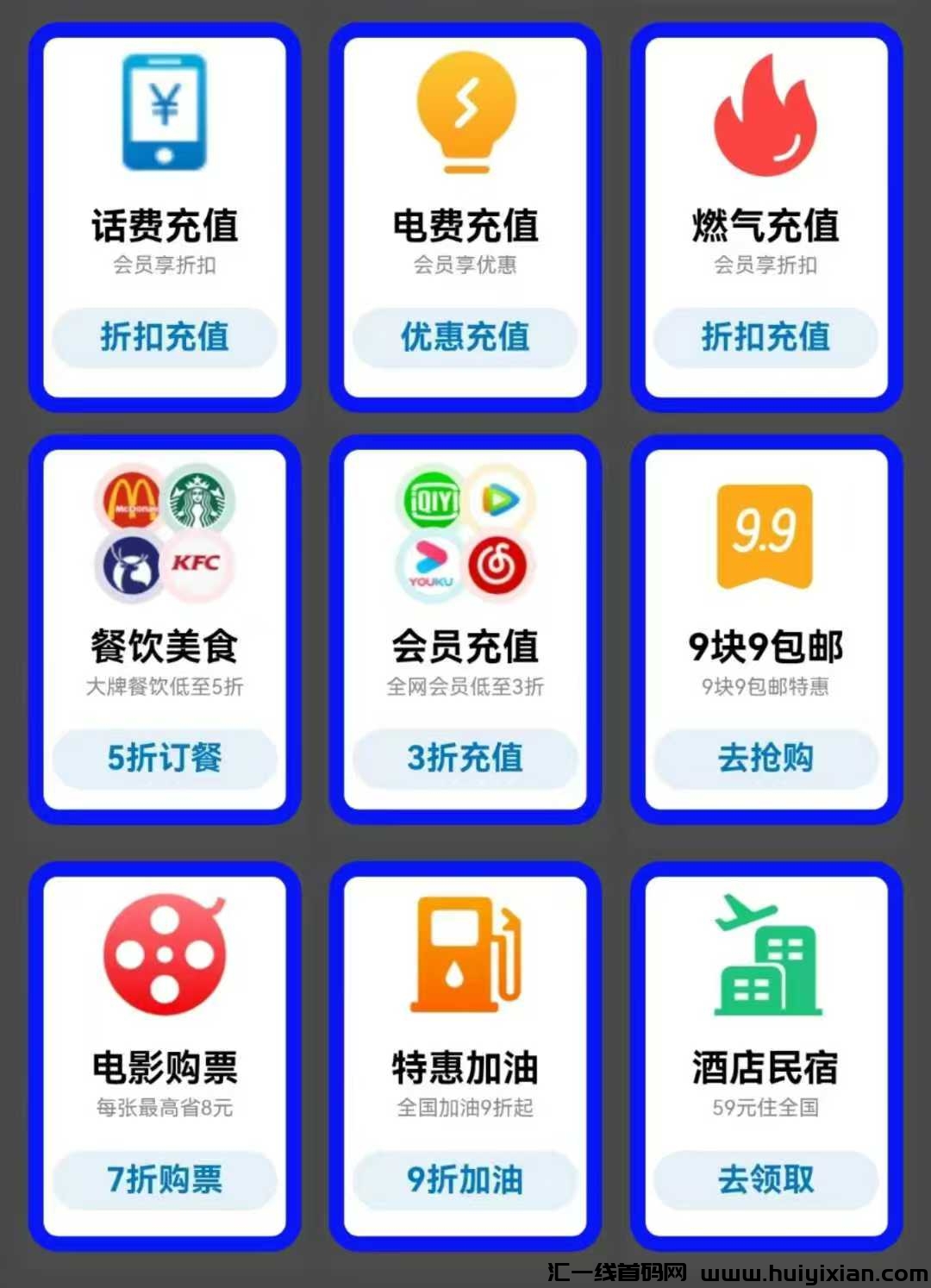Select the McDonald's logo in 餐饮美食 card

(131, 500)
